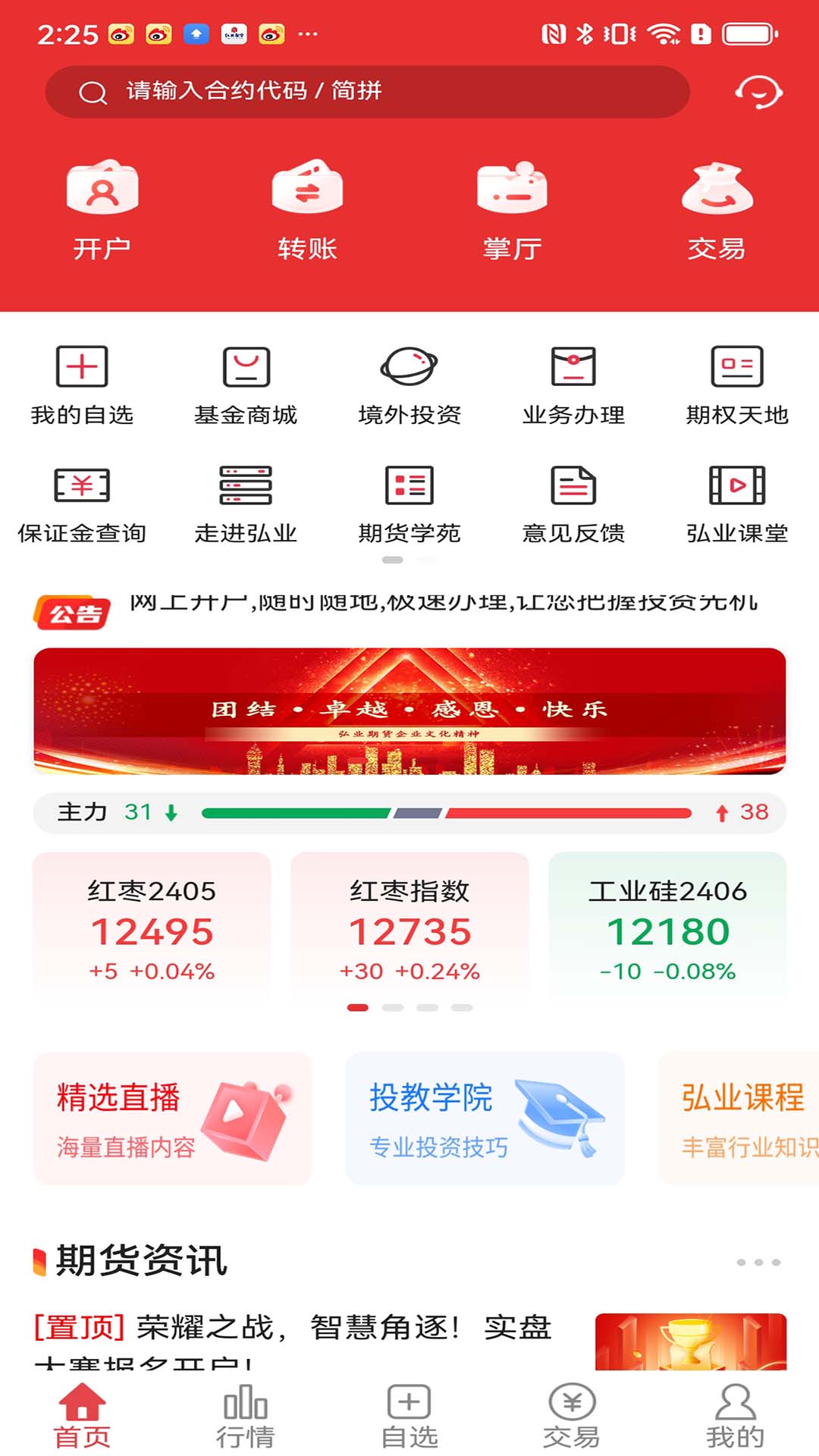This screenshot has height=1456, width=819.
Task: Tap the contract code search field
Action: 367,92
